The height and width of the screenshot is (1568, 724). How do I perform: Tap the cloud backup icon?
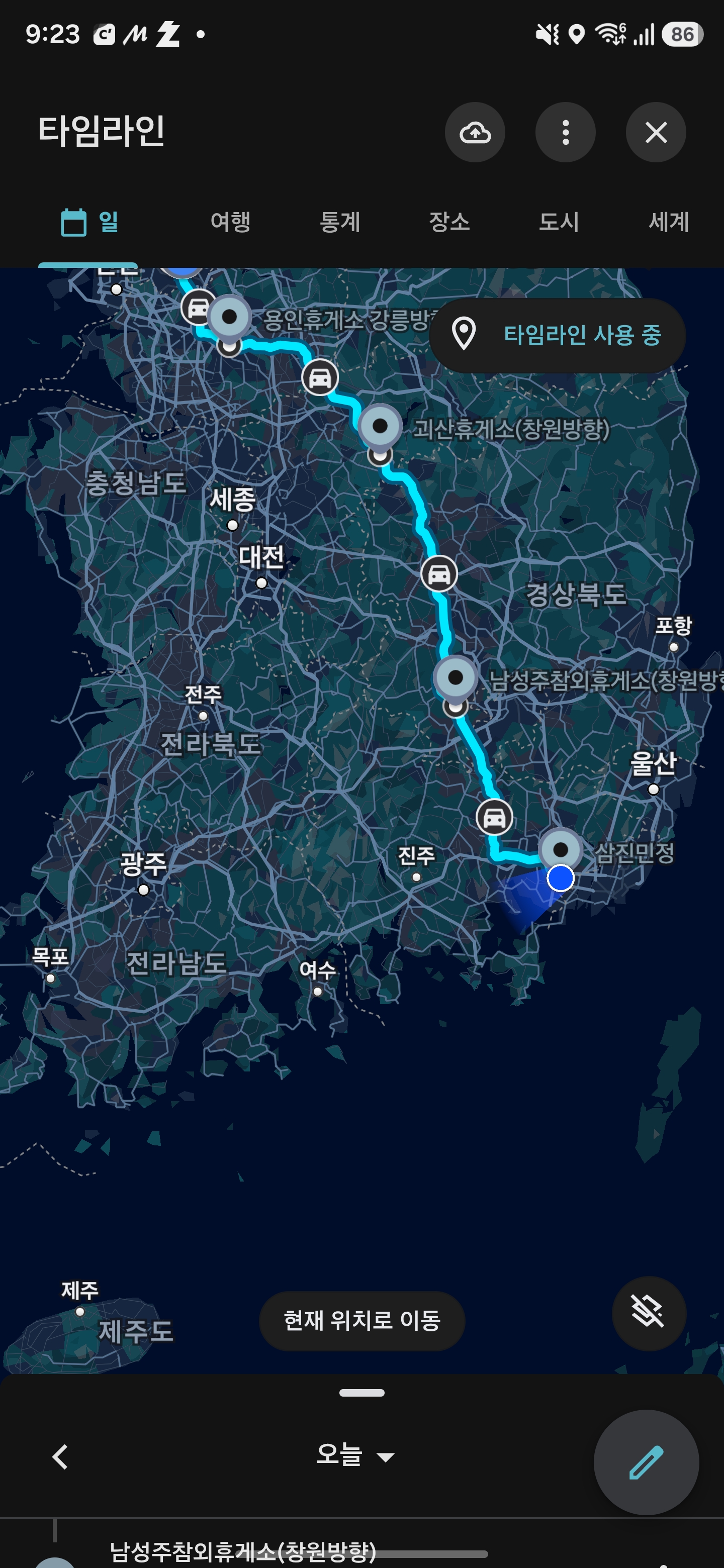[x=475, y=132]
